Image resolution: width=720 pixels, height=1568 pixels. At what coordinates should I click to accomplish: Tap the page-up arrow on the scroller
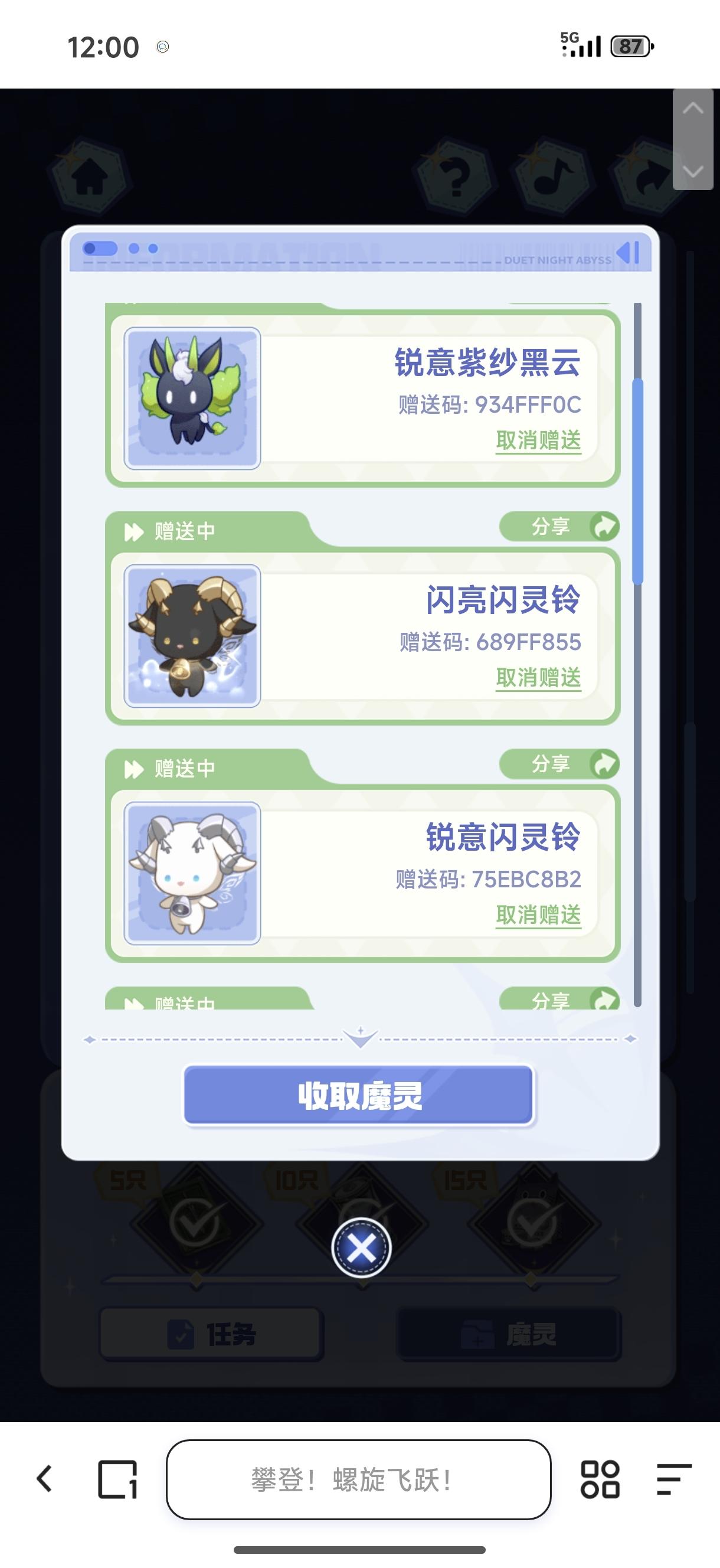pyautogui.click(x=693, y=110)
